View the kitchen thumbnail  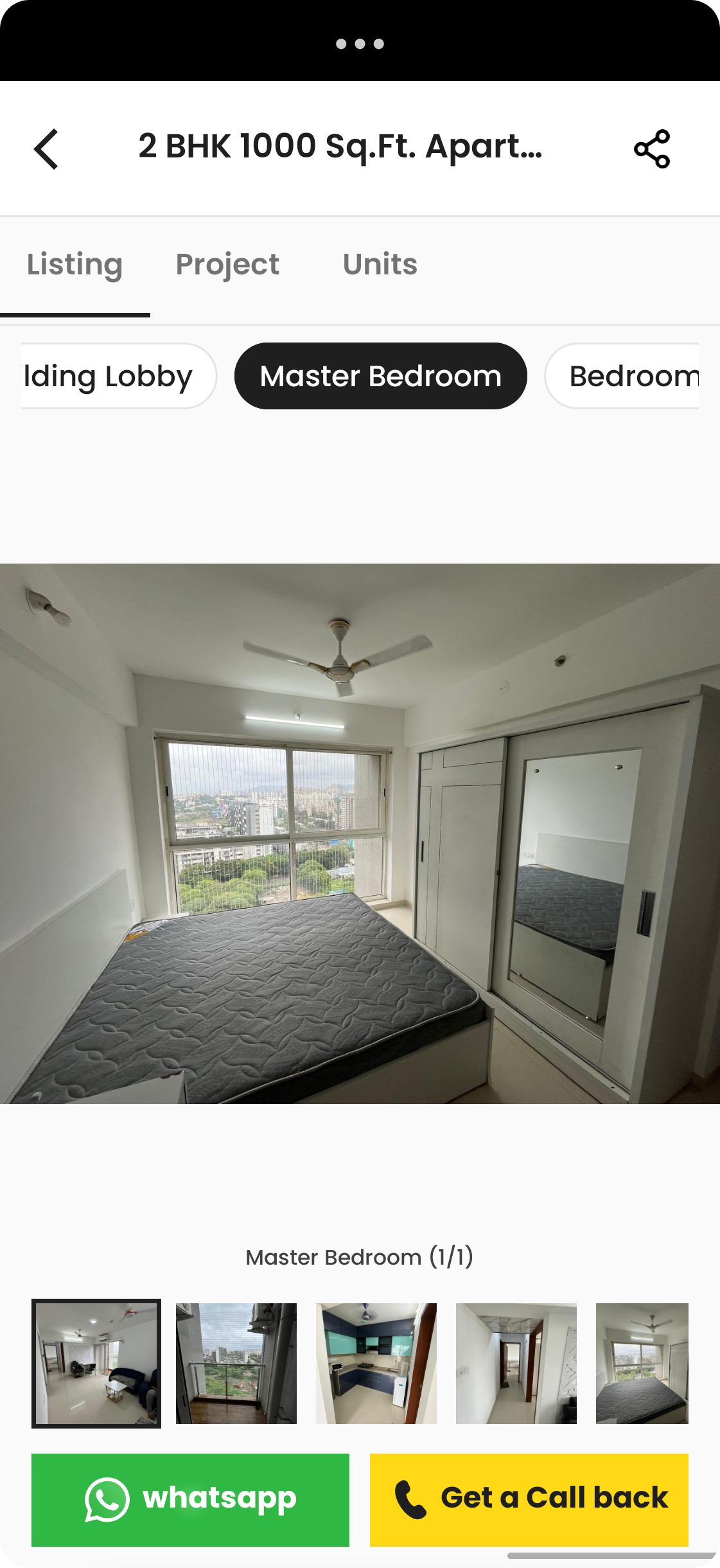(x=376, y=1363)
